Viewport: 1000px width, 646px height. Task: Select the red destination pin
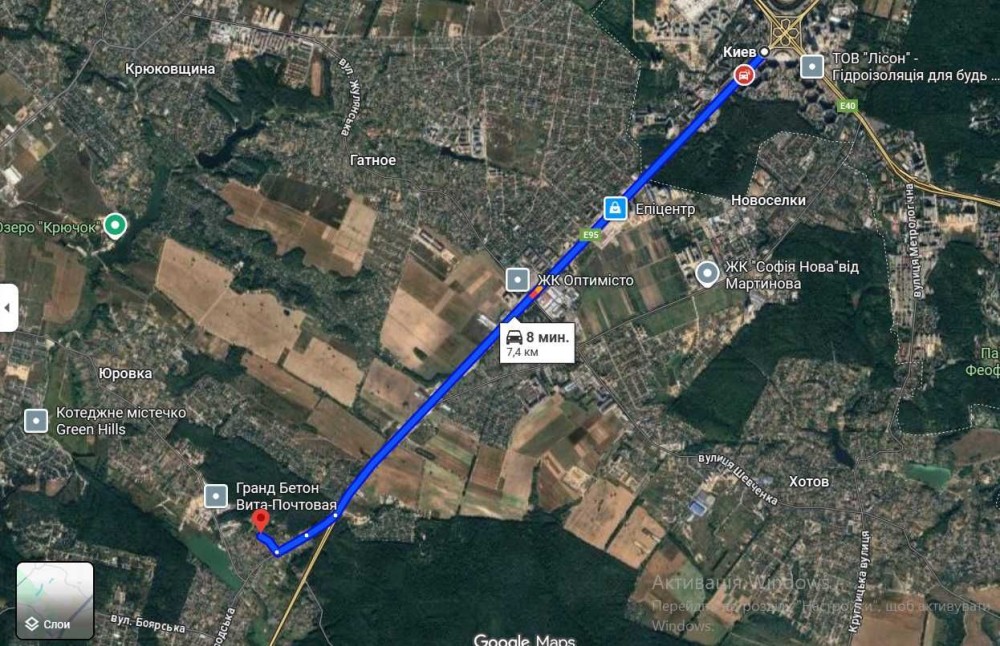[259, 521]
